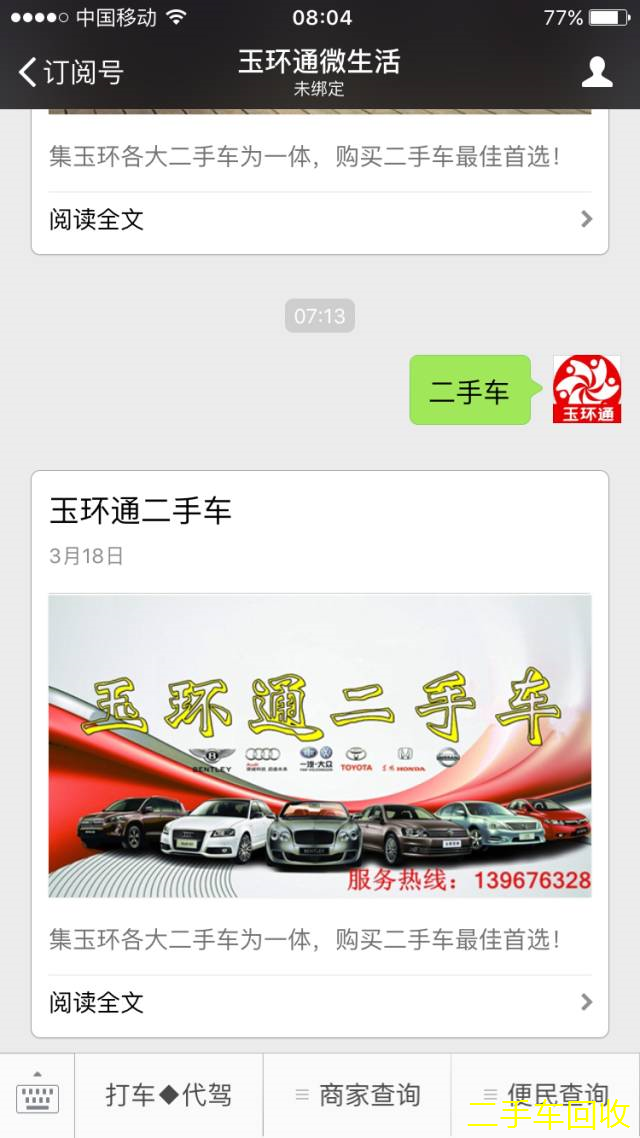Open 阅读全文 under the 3月18日 article
640x1138 pixels.
point(320,1002)
